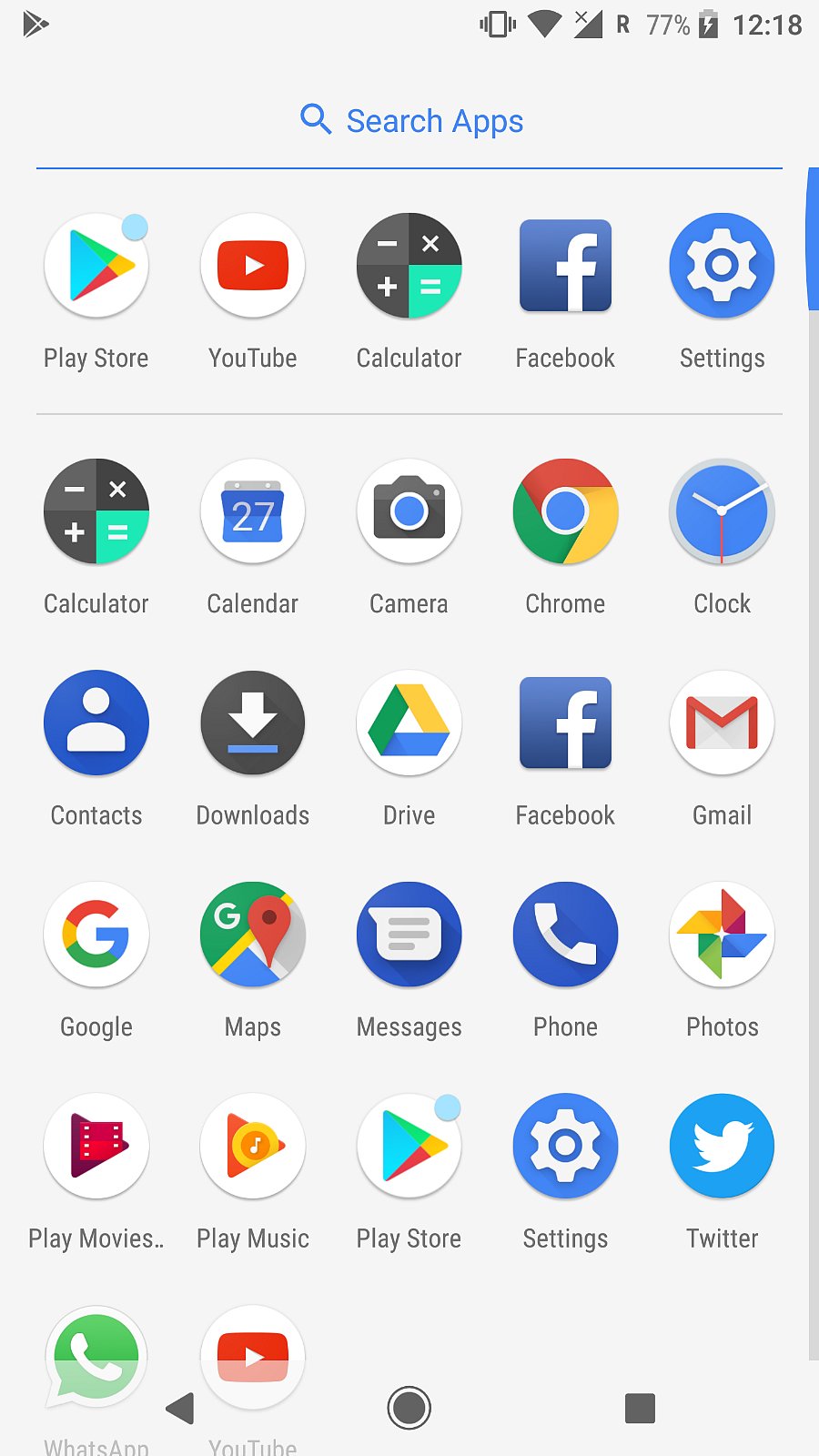Open Chrome browser

(x=565, y=512)
